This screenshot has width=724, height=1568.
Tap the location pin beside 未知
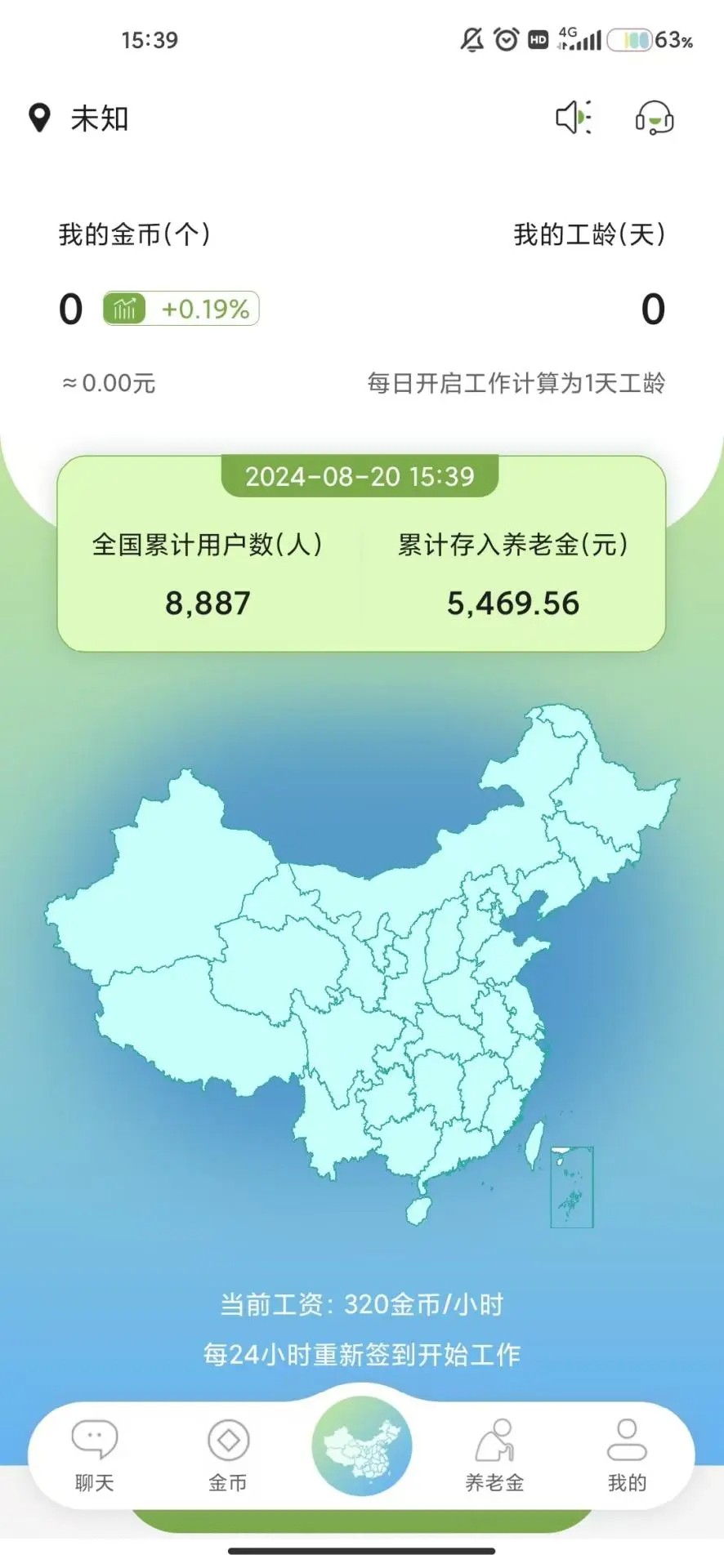coord(40,118)
